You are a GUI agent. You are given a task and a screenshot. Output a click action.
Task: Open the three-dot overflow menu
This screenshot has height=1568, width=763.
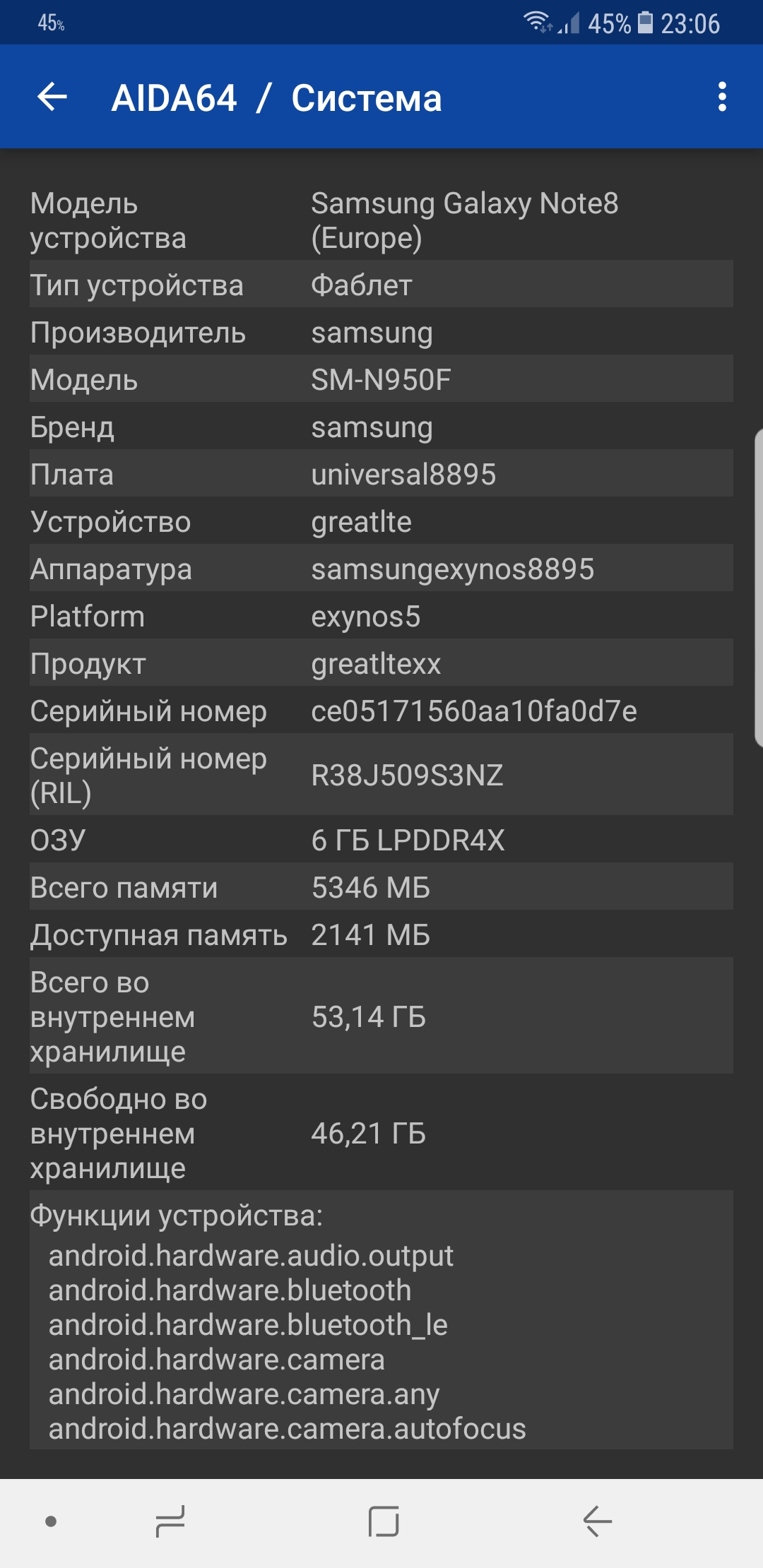coord(721,97)
